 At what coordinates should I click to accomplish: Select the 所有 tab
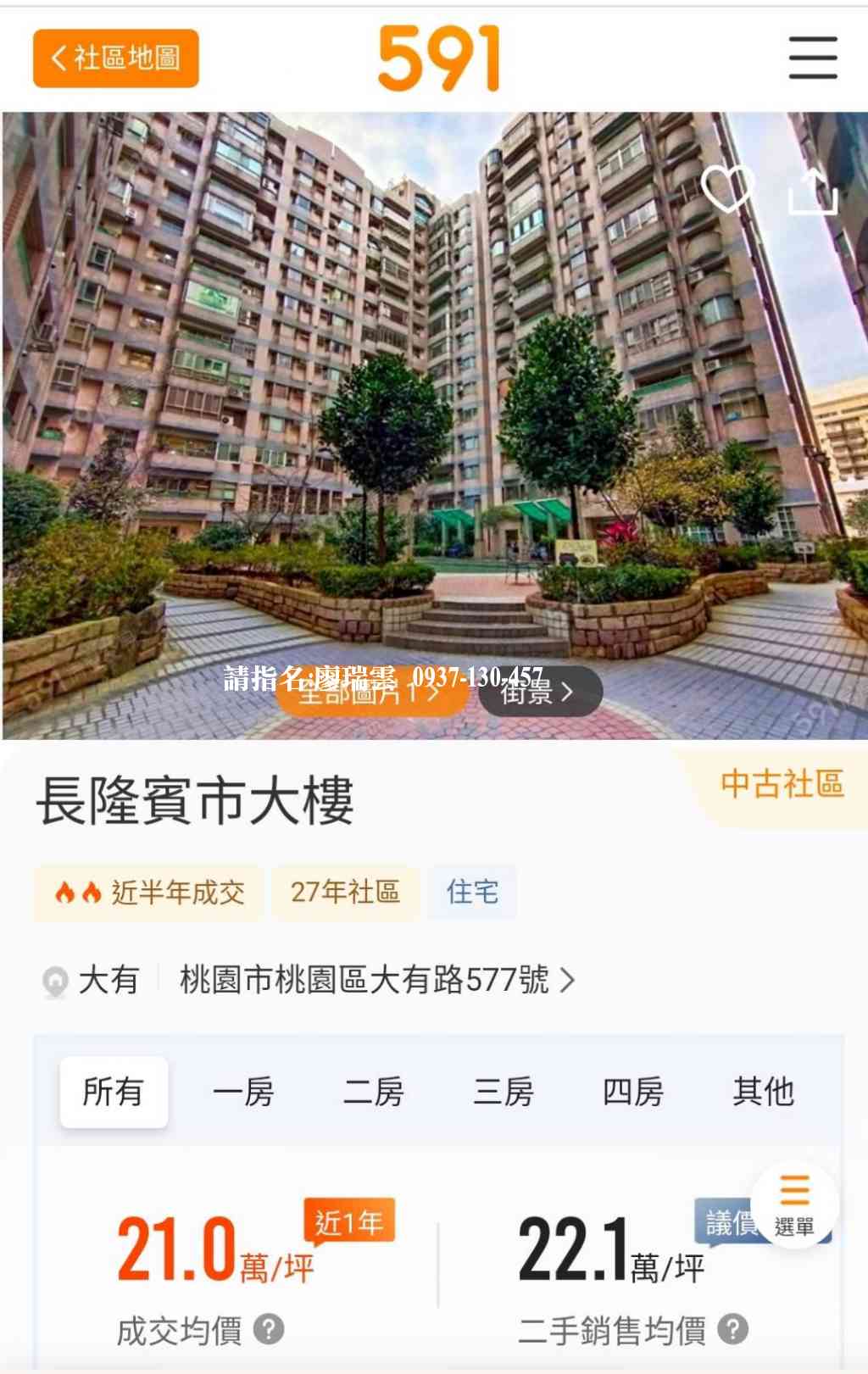tap(114, 1092)
